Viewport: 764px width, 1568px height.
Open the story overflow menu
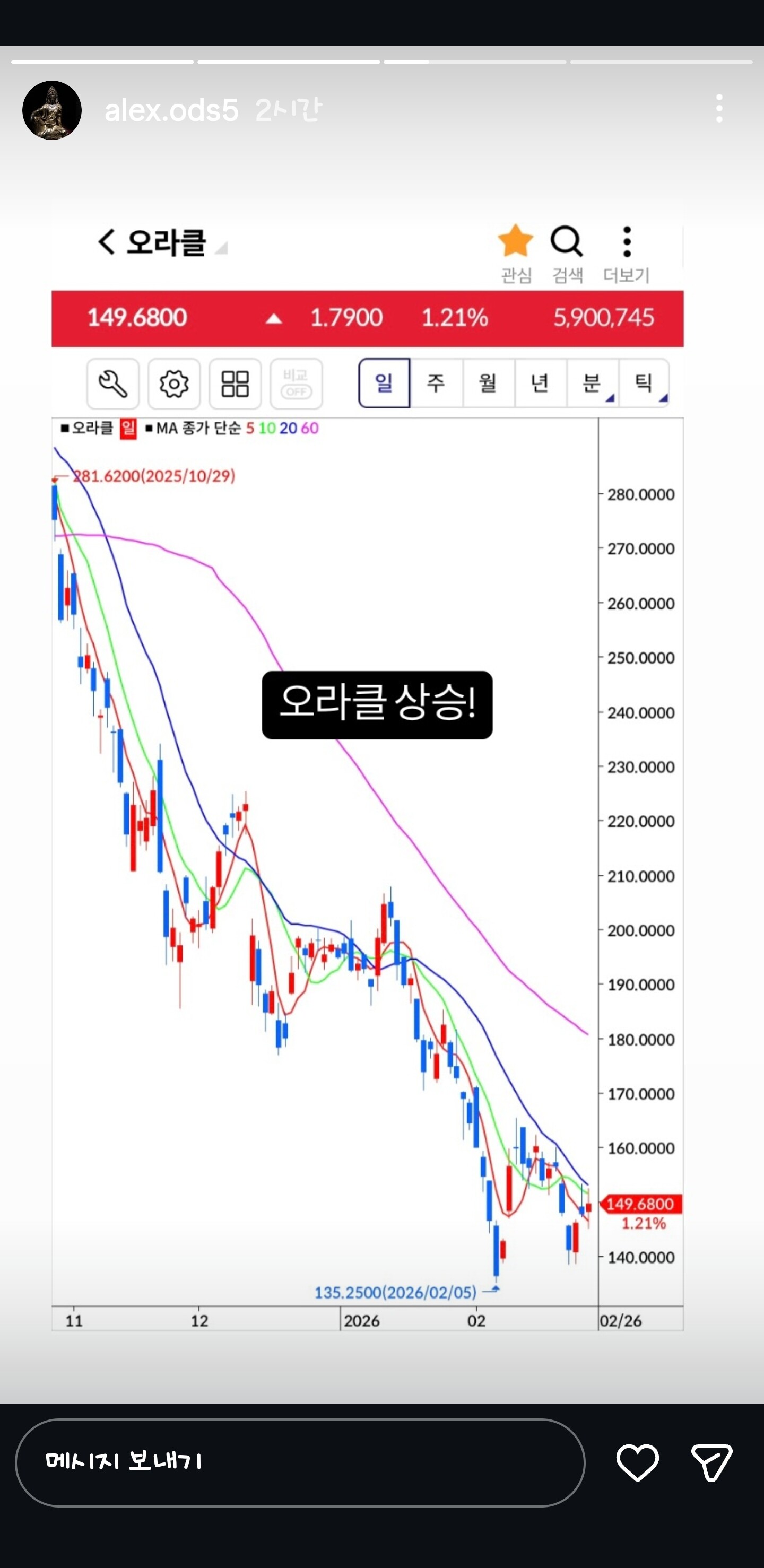point(719,108)
